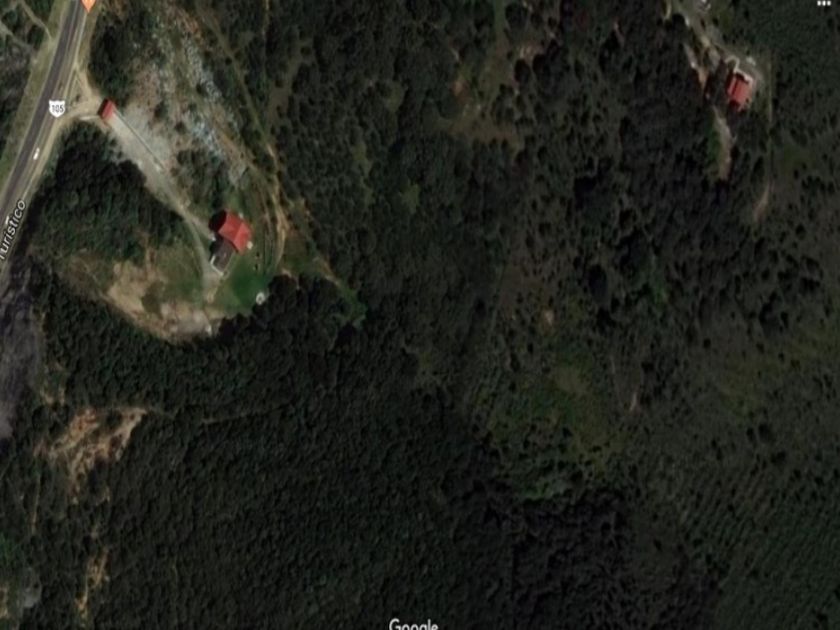840x630 pixels.
Task: Select the orange map pin marker
Action: click(x=89, y=4)
